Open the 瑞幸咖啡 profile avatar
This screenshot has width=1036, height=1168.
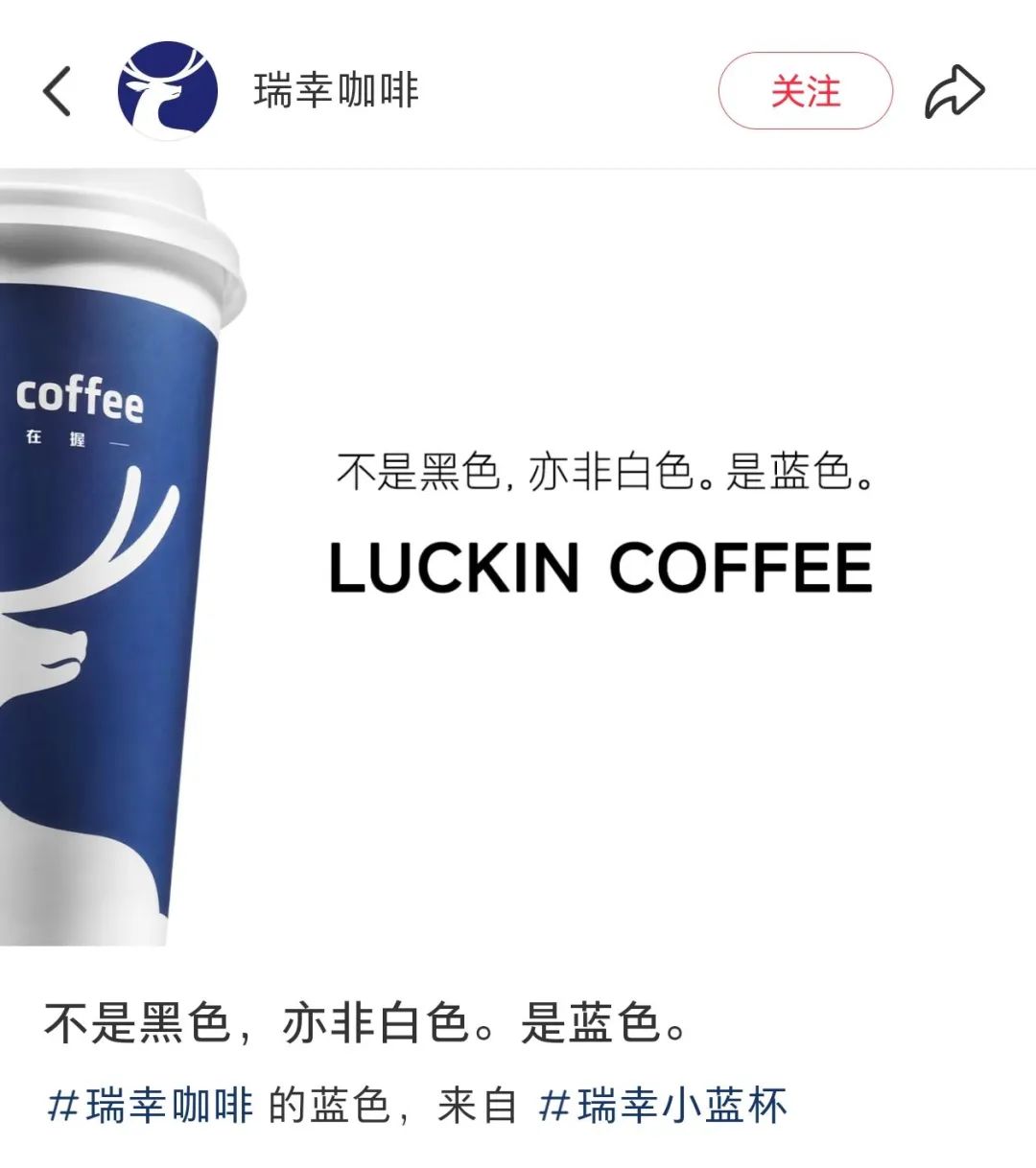coord(167,91)
